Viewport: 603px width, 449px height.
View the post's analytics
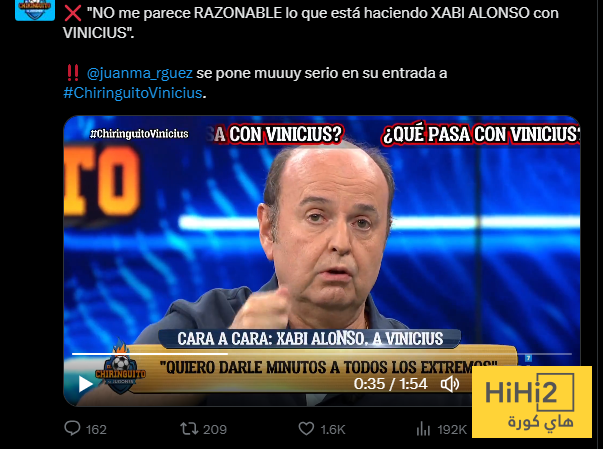pos(423,429)
